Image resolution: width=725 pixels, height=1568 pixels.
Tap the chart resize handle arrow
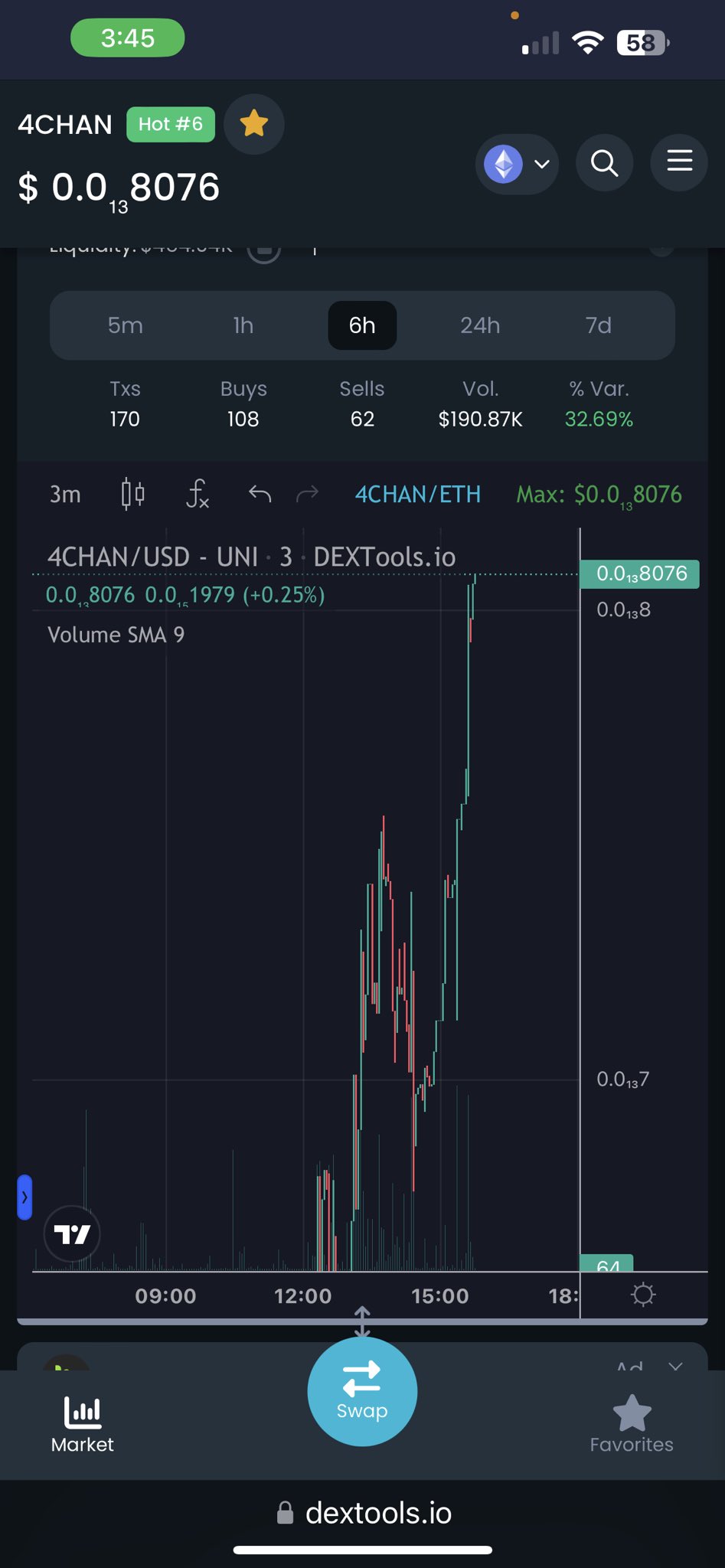362,1321
